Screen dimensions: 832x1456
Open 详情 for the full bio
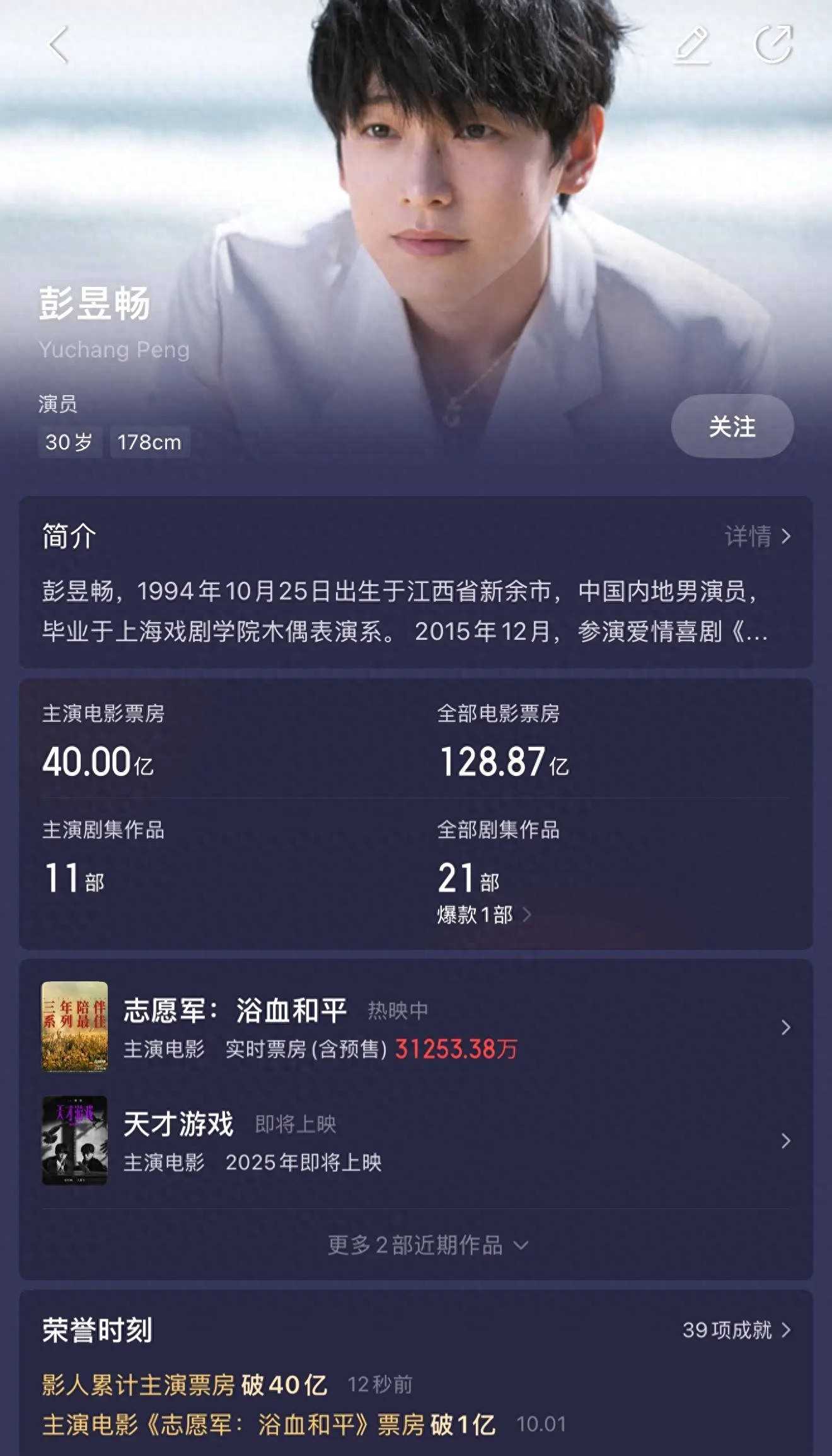pyautogui.click(x=757, y=537)
